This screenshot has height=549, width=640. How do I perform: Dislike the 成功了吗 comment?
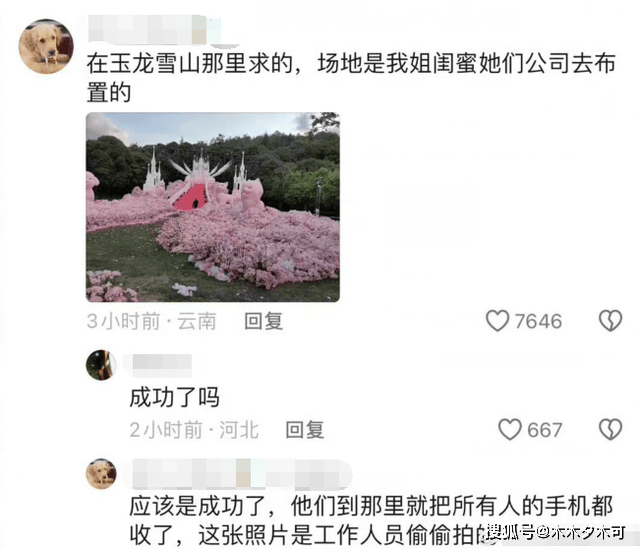tap(609, 430)
